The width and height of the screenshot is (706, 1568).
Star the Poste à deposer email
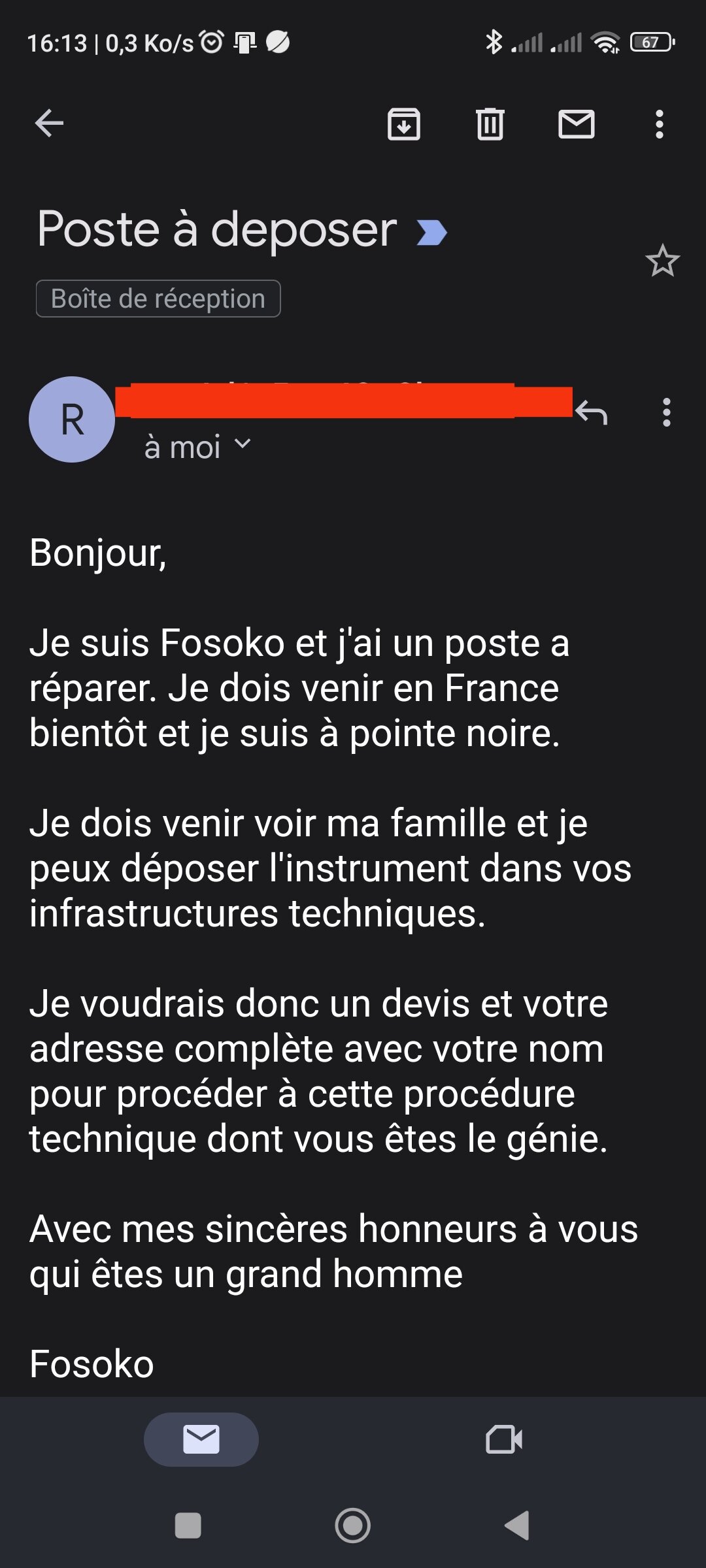663,261
